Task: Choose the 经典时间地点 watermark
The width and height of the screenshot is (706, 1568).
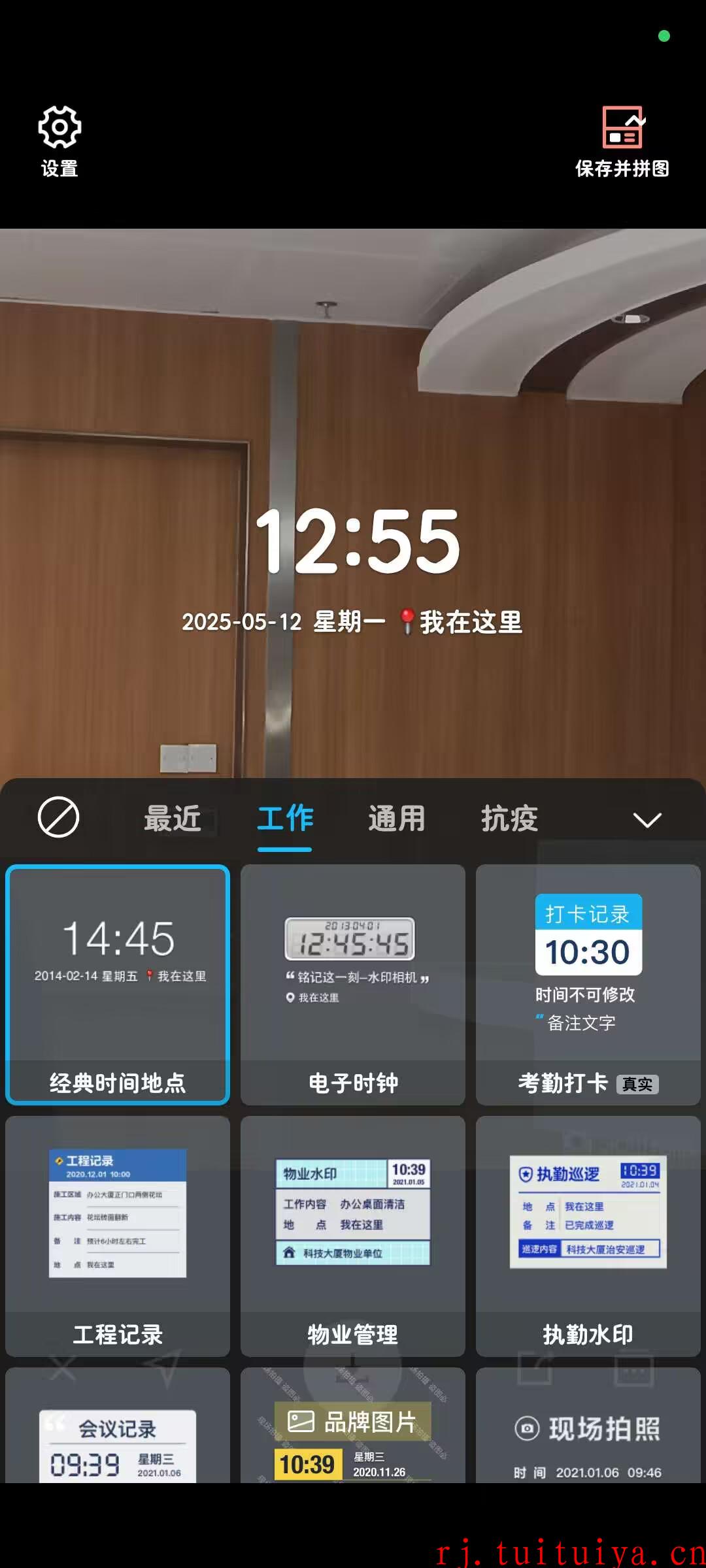Action: tap(118, 985)
